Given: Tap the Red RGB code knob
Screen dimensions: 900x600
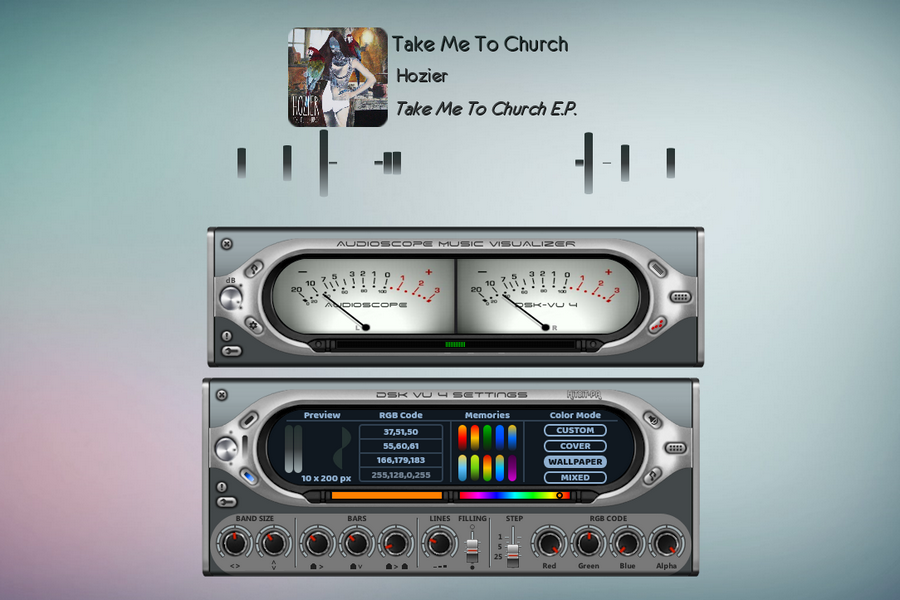Looking at the screenshot, I should tap(549, 543).
